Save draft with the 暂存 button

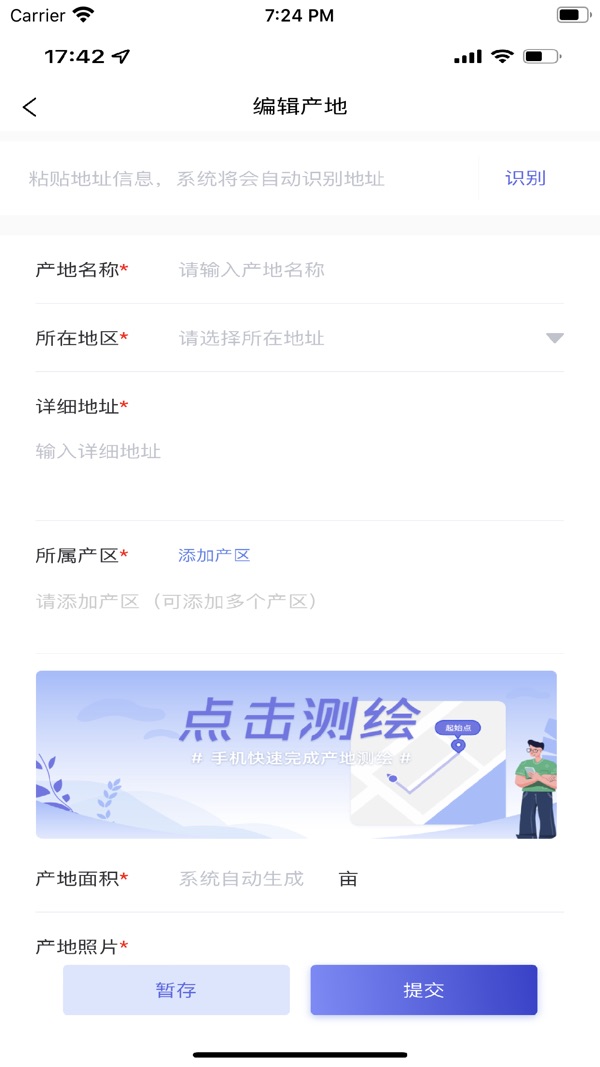(176, 990)
